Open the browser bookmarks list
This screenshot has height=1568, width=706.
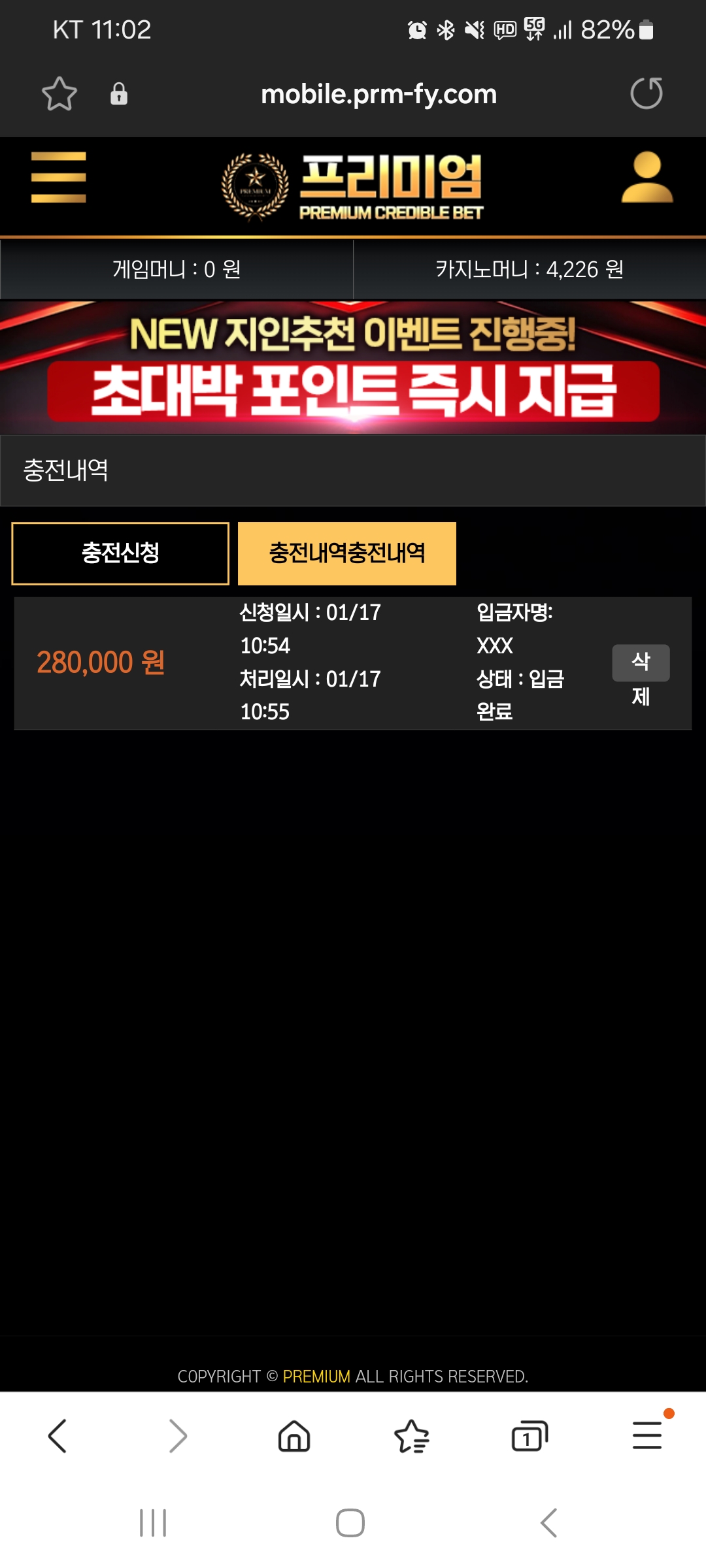point(412,1436)
